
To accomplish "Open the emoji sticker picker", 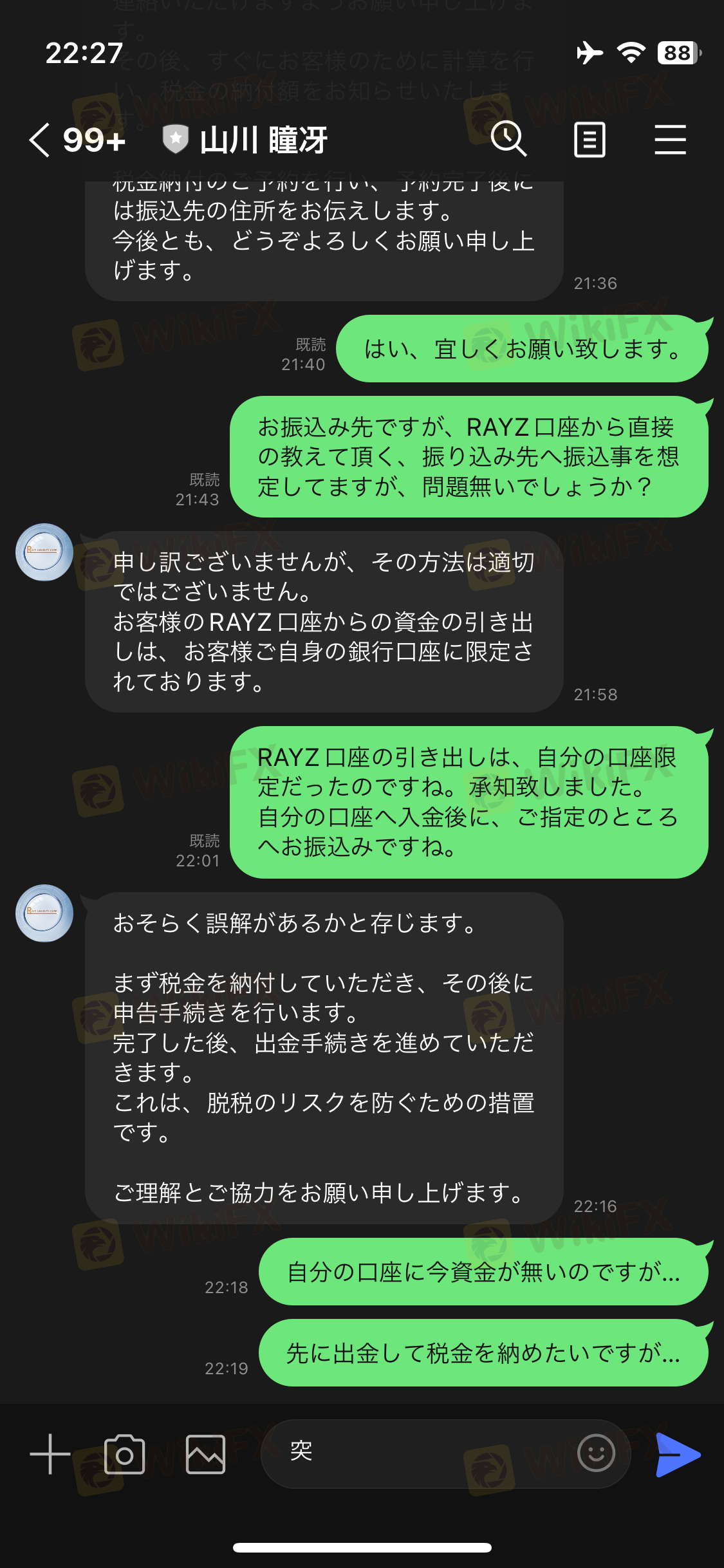I will tap(596, 1453).
